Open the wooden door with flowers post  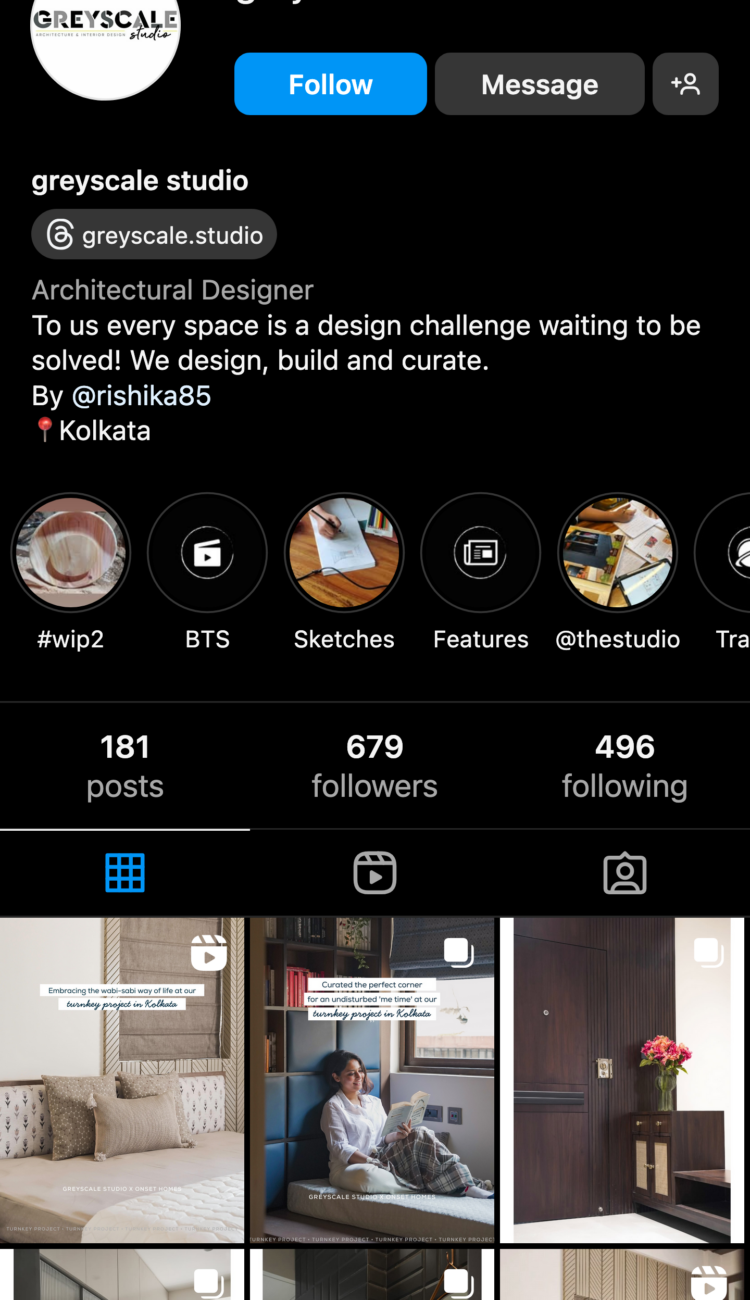pos(622,1080)
